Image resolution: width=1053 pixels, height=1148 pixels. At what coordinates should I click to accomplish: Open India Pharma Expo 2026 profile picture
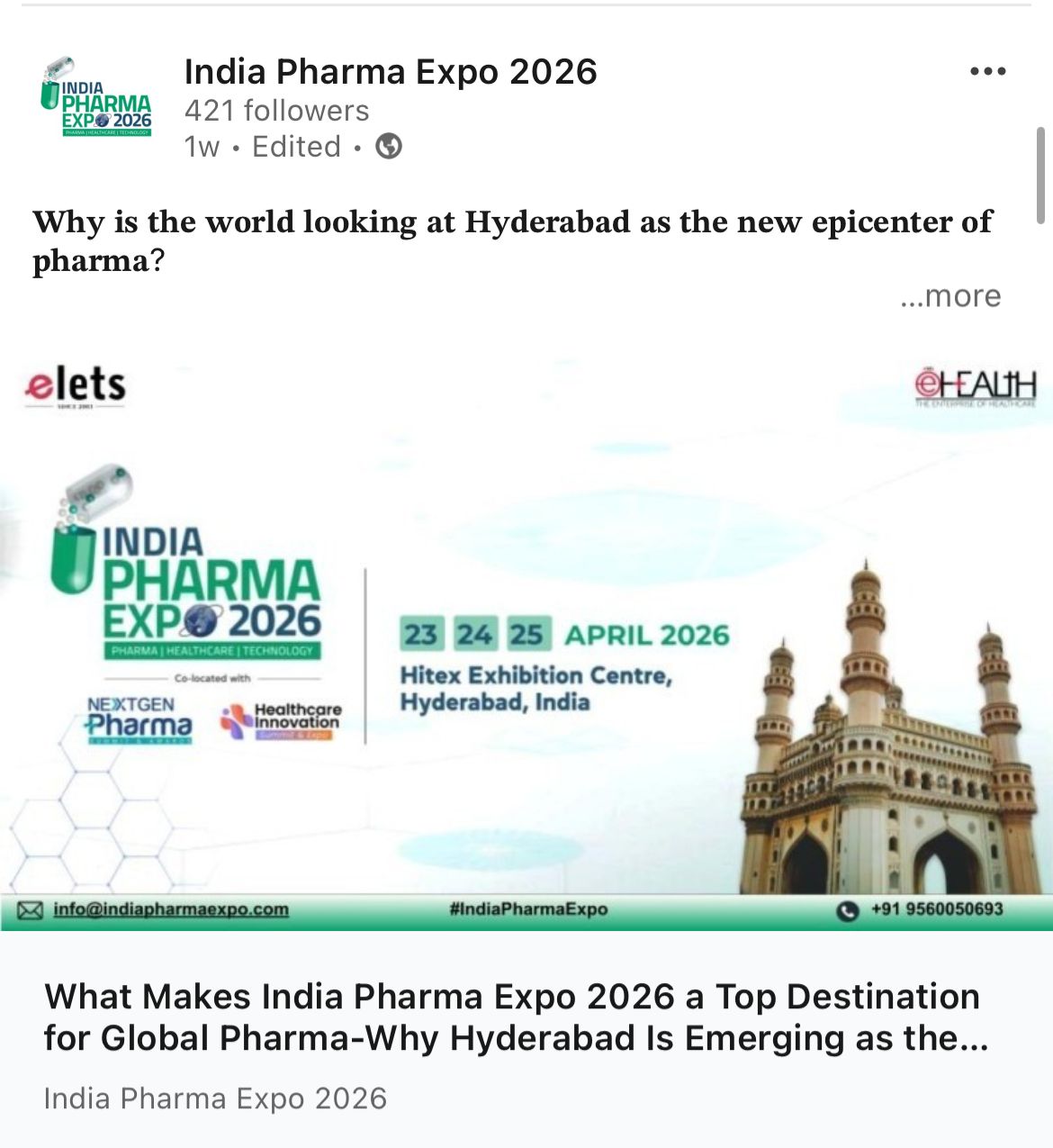96,98
